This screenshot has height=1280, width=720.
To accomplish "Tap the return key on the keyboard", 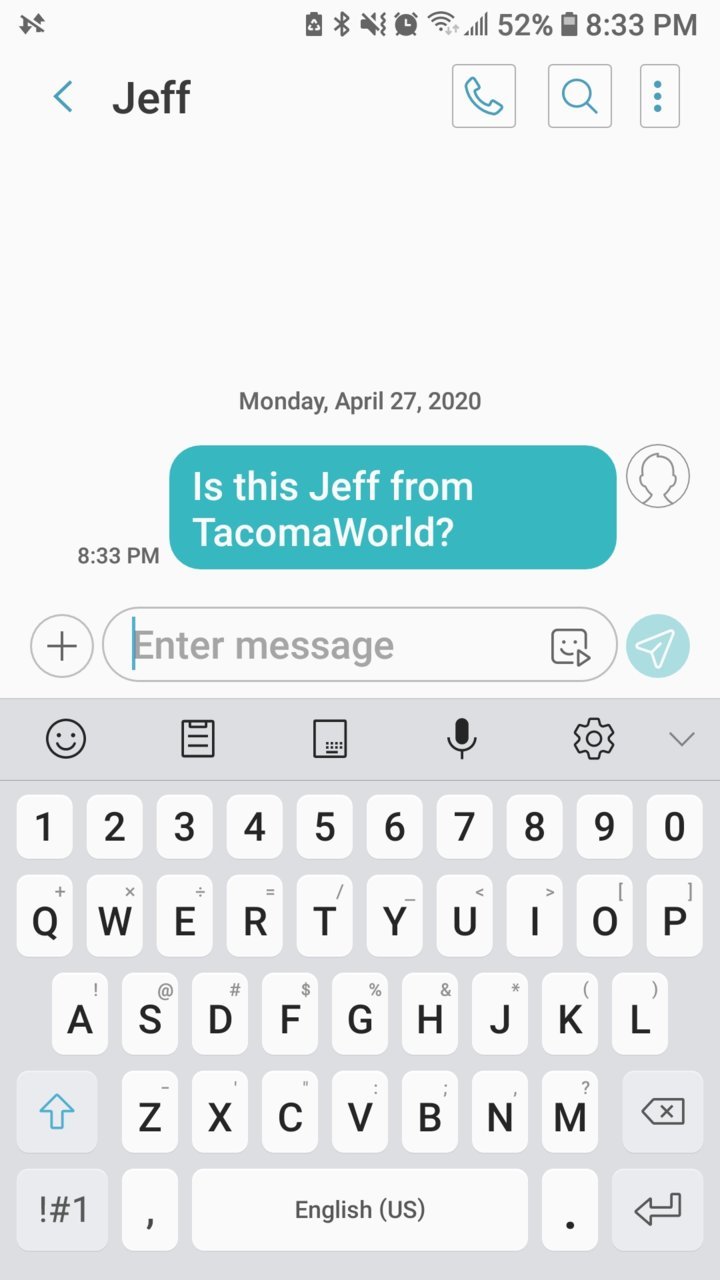I will coord(658,1210).
